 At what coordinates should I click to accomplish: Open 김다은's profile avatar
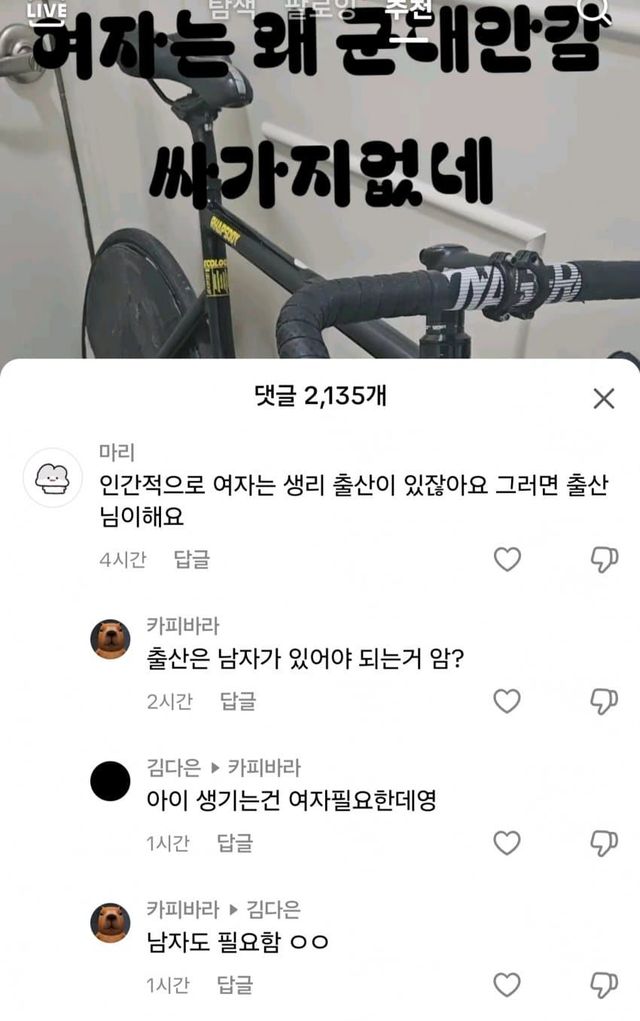110,779
